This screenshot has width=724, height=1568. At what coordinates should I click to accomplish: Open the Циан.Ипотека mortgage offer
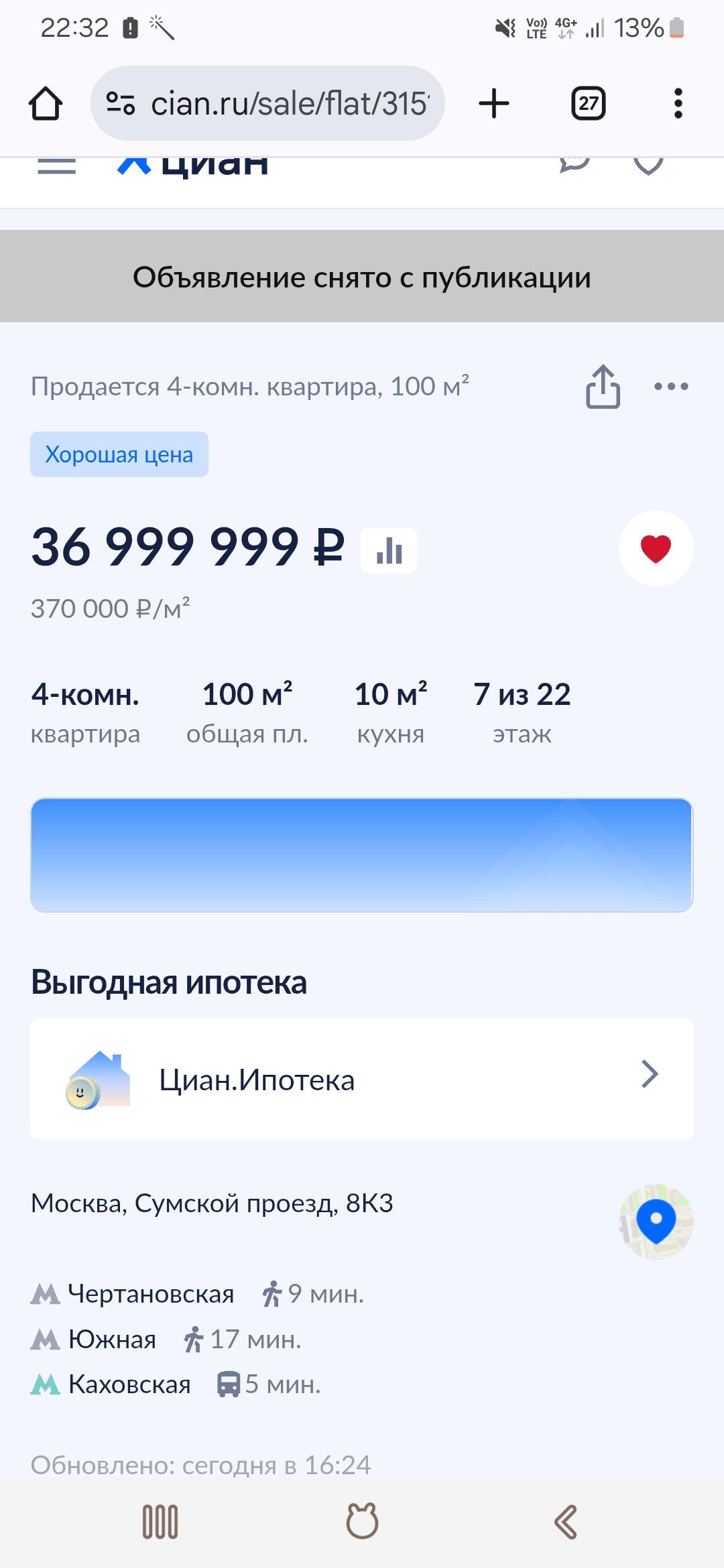tap(362, 1079)
